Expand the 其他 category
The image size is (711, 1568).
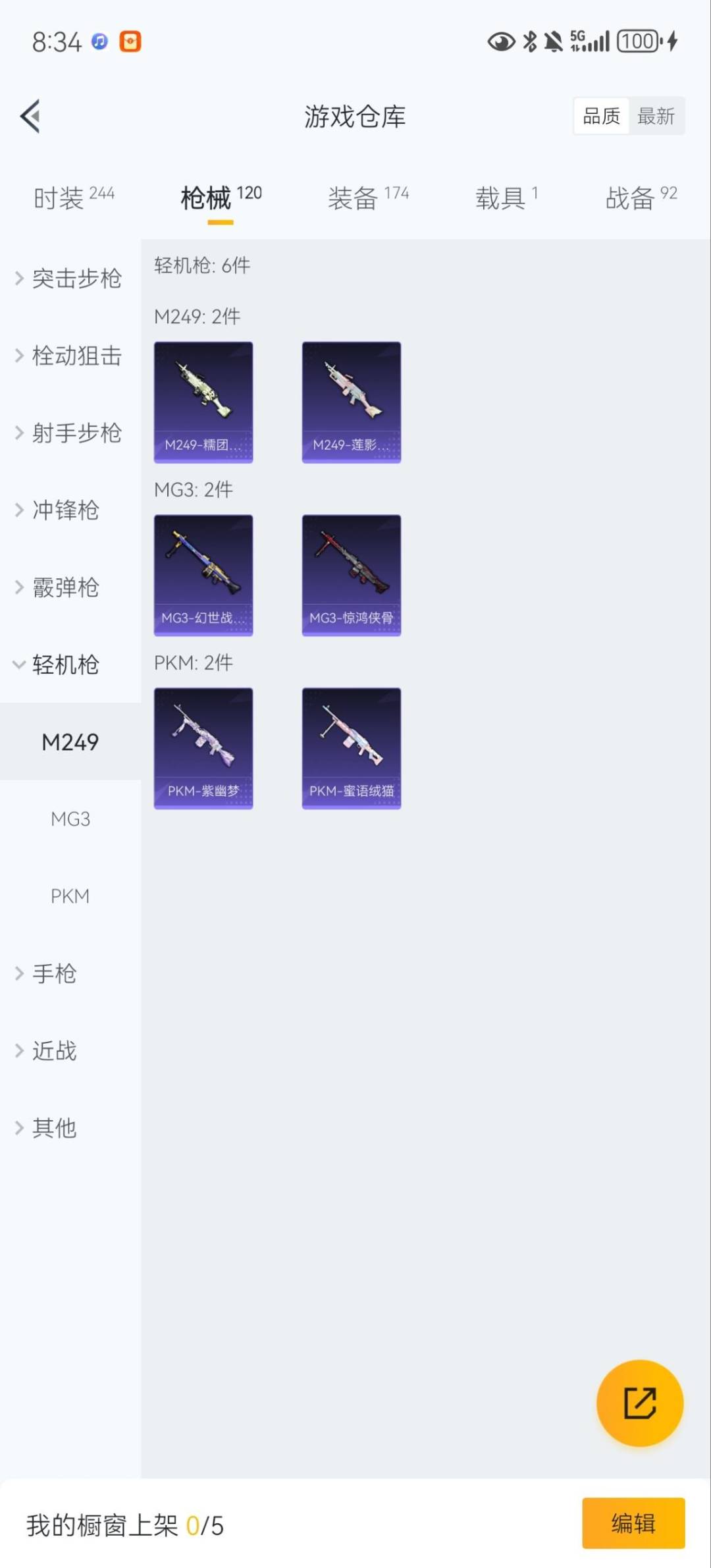coord(53,1128)
